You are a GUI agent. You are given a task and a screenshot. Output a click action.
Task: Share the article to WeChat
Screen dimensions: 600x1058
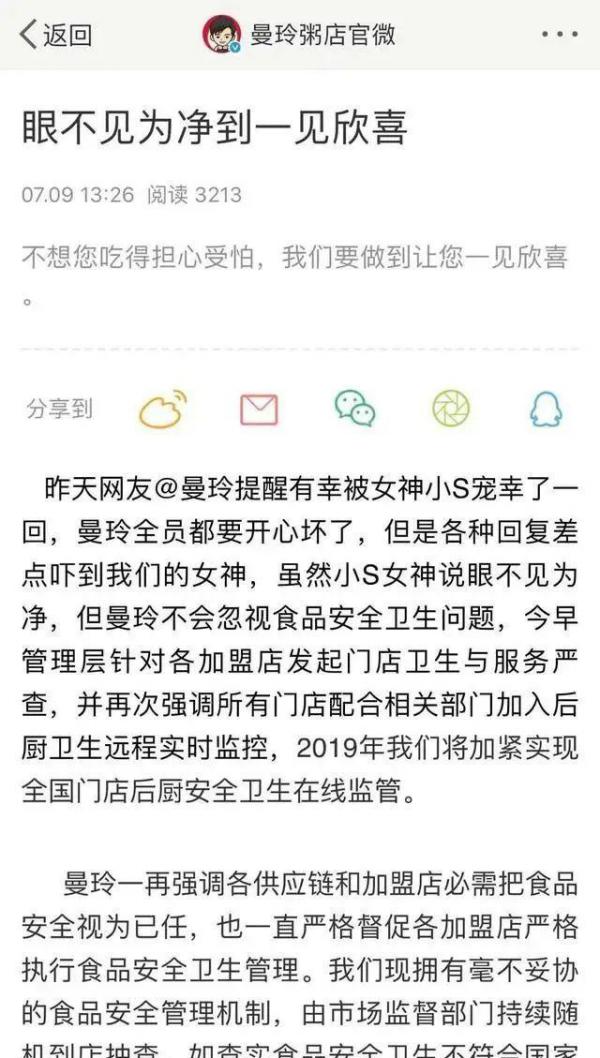tap(355, 409)
